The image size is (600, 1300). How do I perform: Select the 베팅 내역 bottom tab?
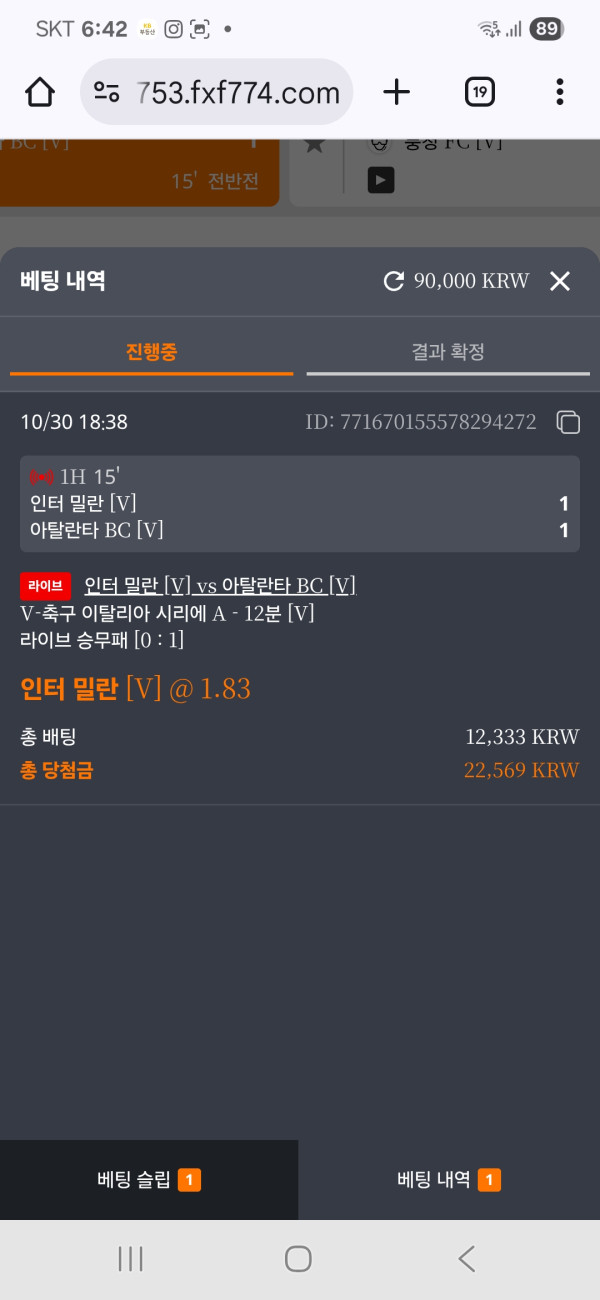pos(448,1180)
